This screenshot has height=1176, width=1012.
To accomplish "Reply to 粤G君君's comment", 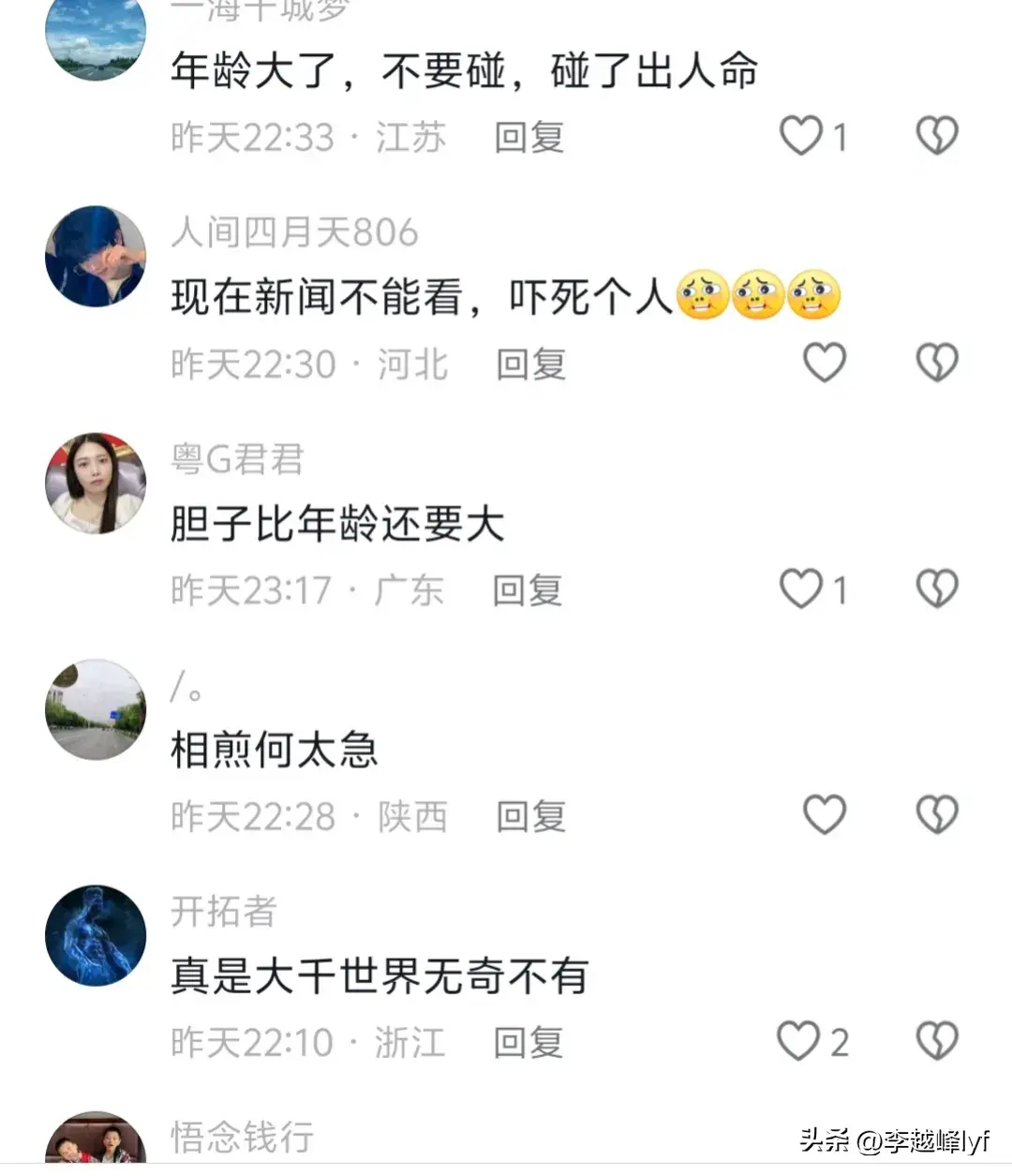I will 528,590.
